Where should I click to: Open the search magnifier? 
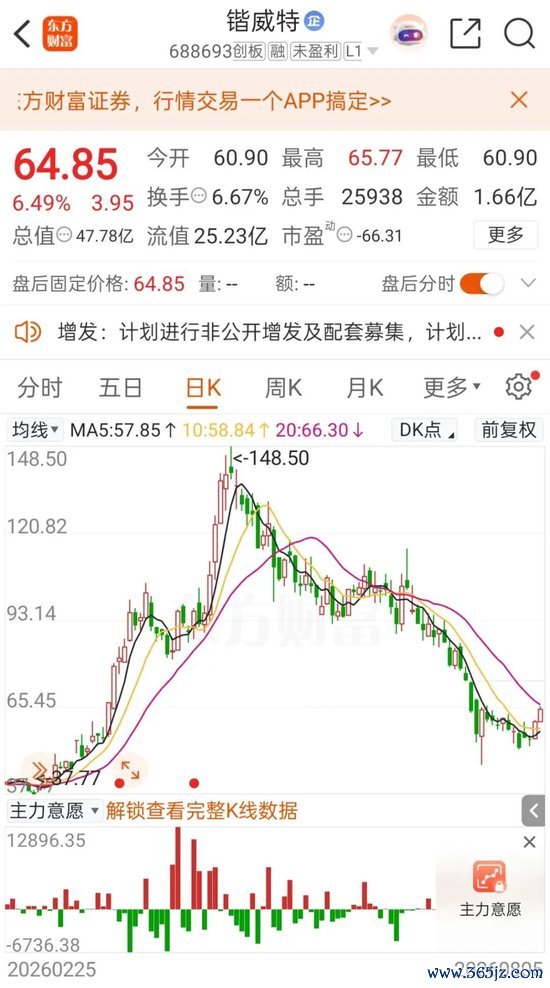click(x=519, y=33)
